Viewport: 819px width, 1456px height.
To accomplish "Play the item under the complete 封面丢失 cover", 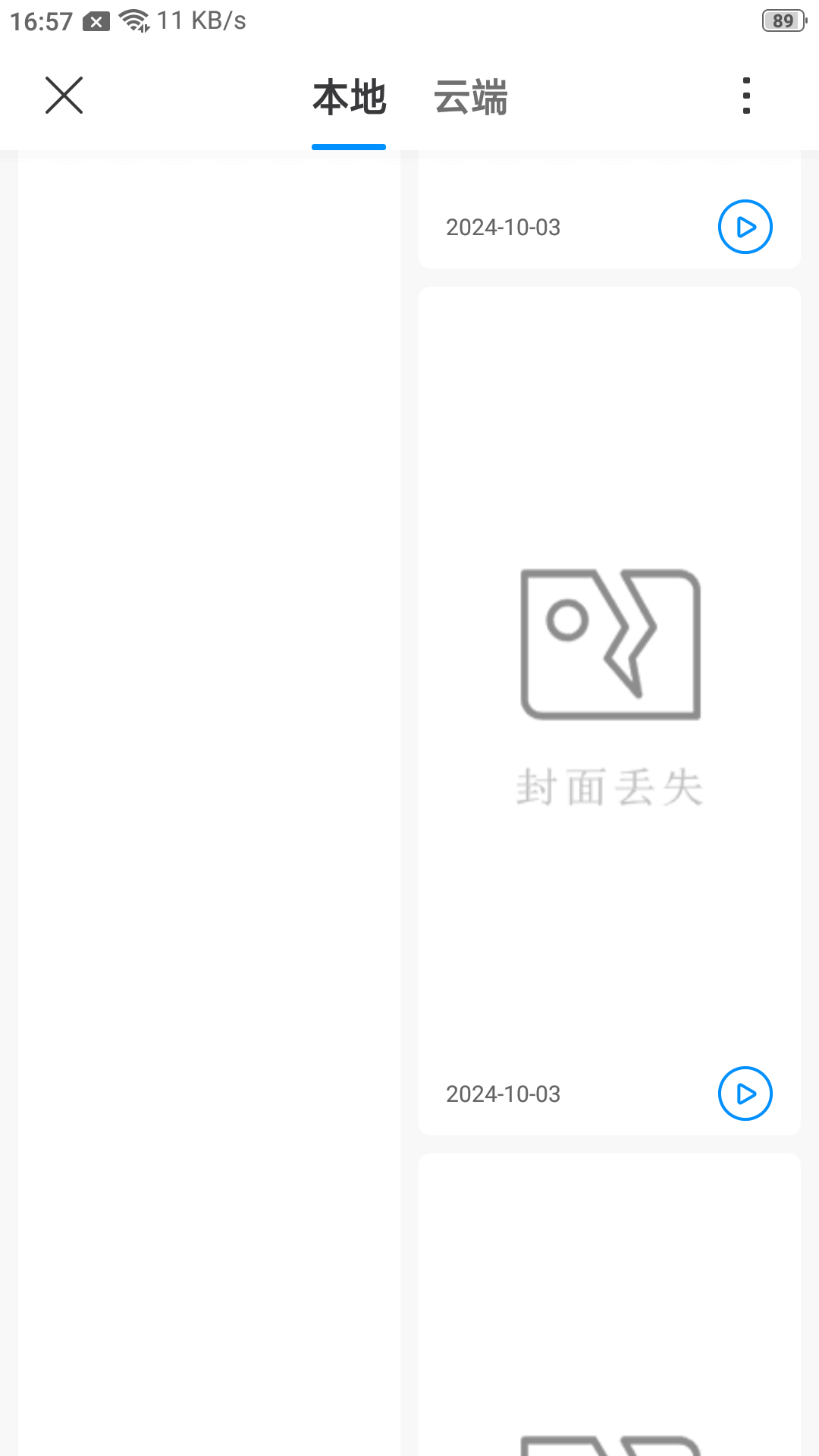I will (x=745, y=1094).
